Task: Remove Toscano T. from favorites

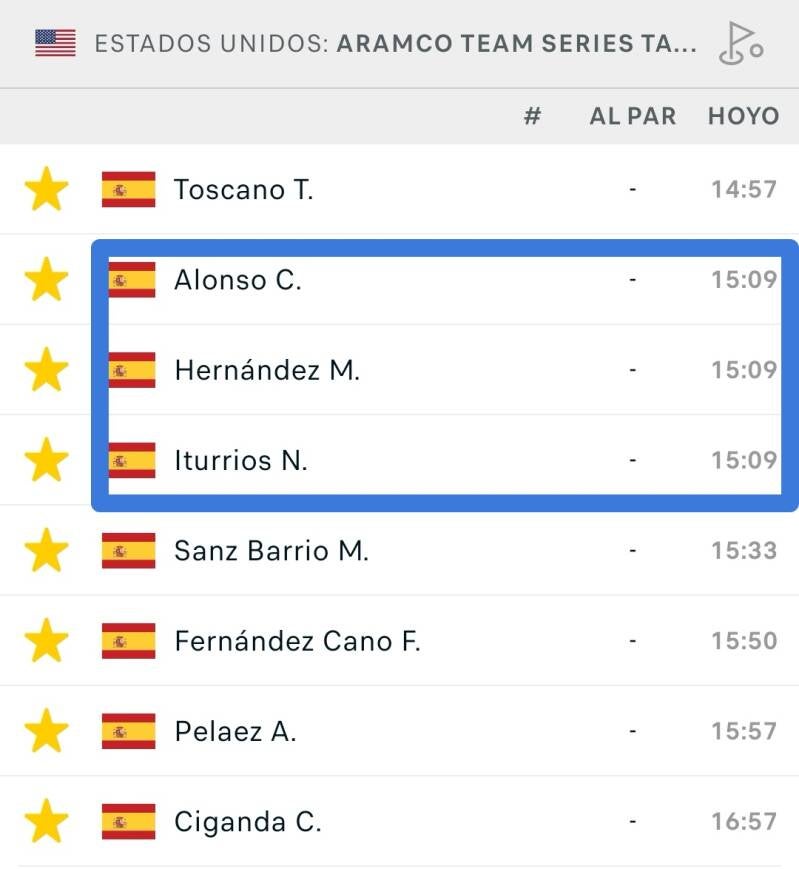Action: click(x=46, y=189)
